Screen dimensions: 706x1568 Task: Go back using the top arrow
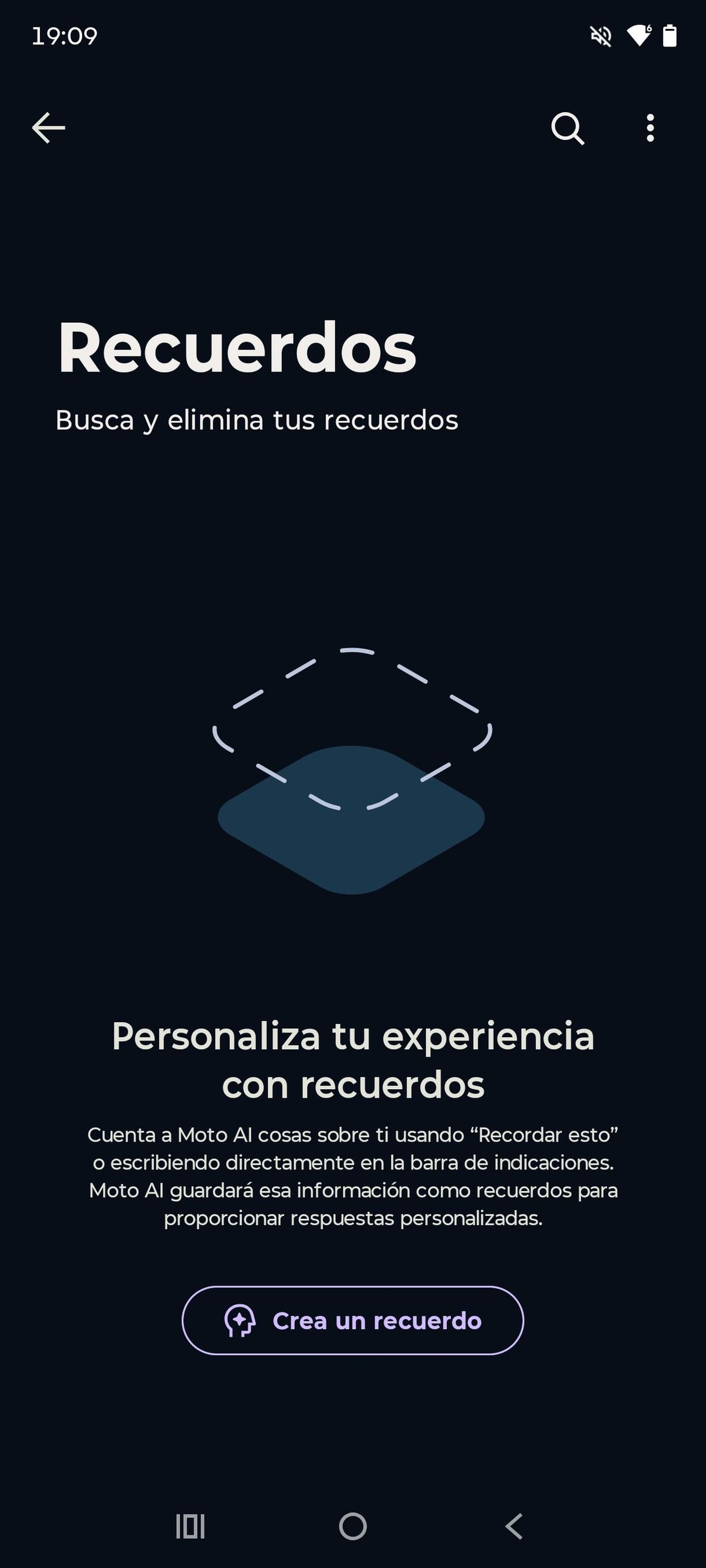click(49, 128)
